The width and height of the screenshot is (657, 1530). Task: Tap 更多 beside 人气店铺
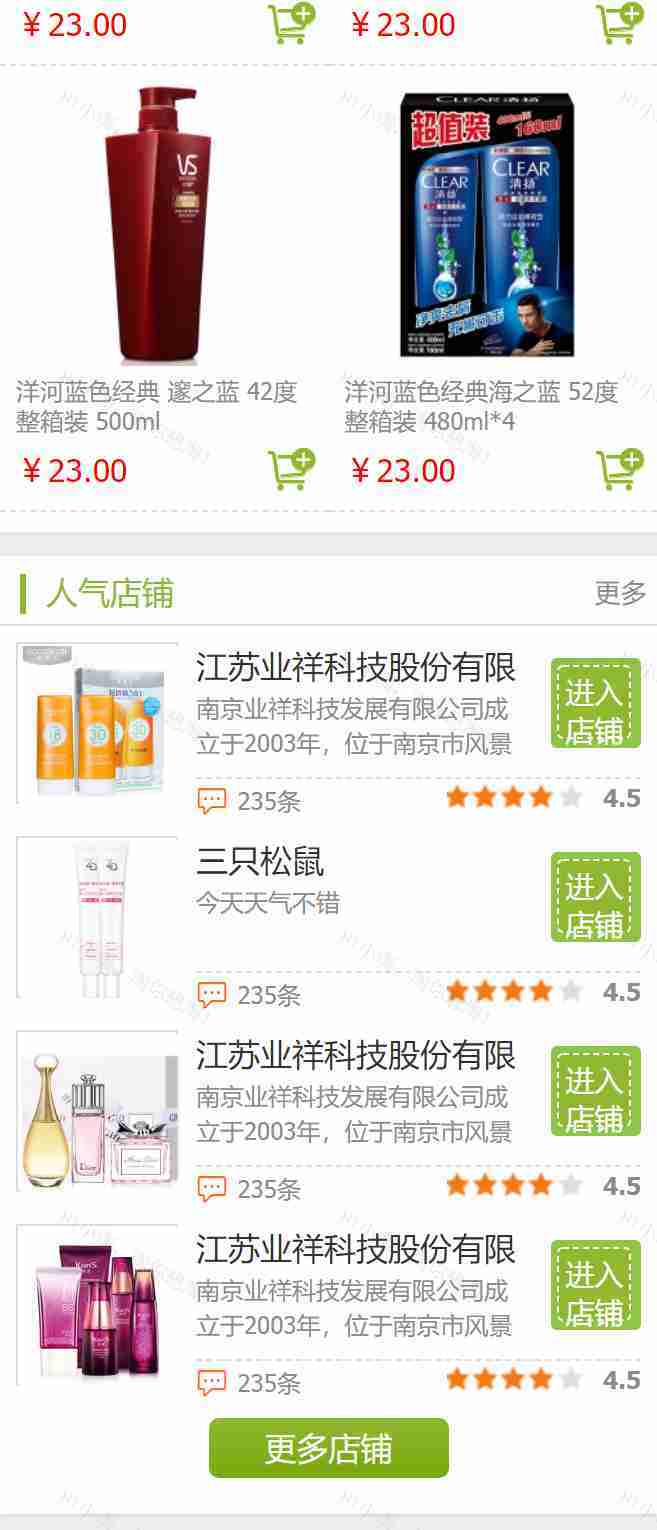click(620, 593)
